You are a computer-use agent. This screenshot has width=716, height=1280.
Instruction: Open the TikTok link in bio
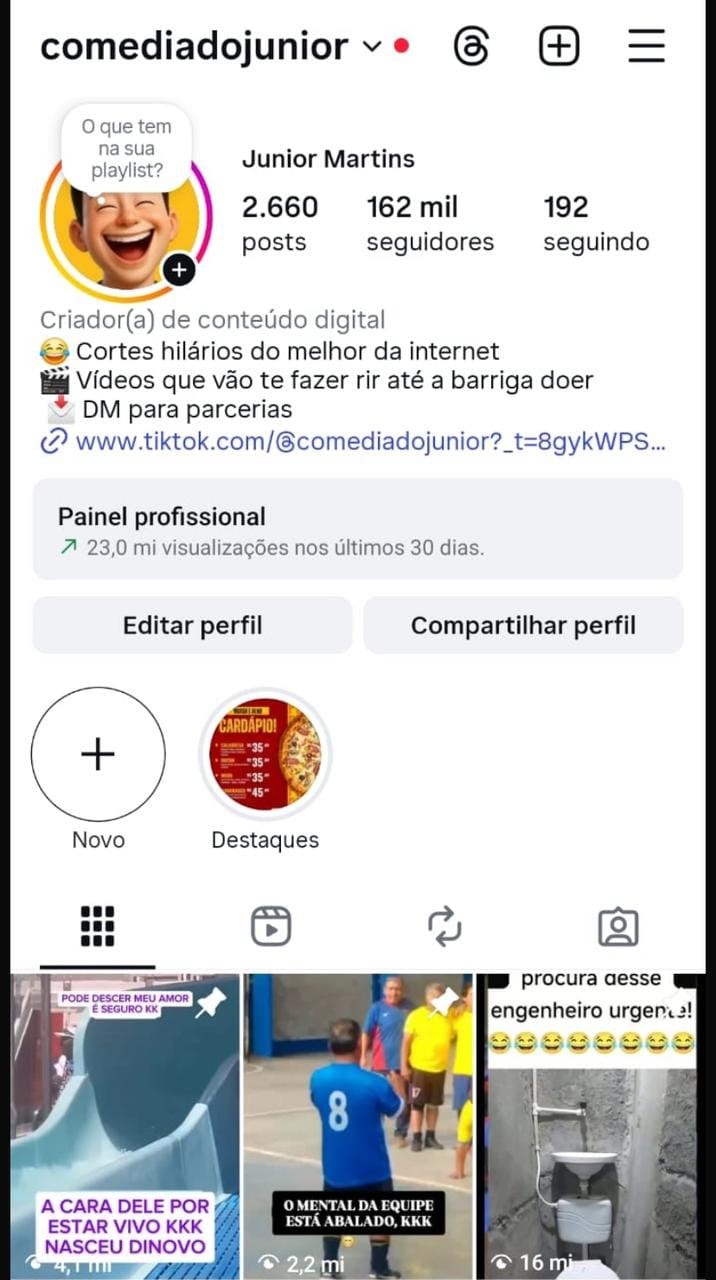370,441
